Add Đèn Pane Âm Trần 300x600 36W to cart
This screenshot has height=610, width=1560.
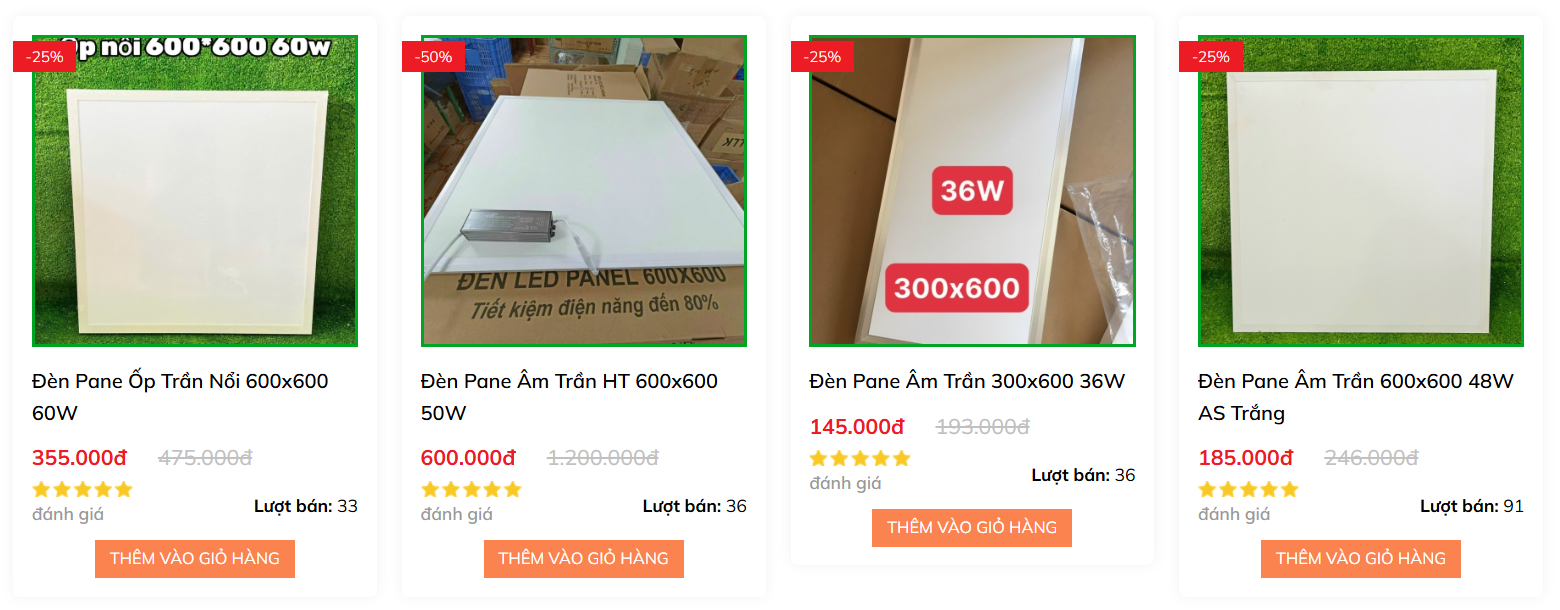972,527
